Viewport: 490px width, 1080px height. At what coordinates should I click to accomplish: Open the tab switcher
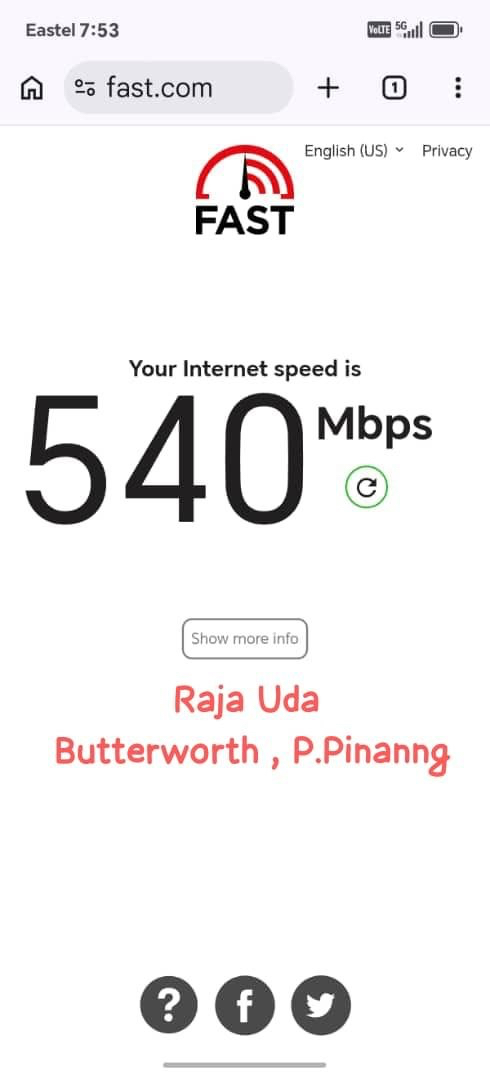(x=394, y=87)
